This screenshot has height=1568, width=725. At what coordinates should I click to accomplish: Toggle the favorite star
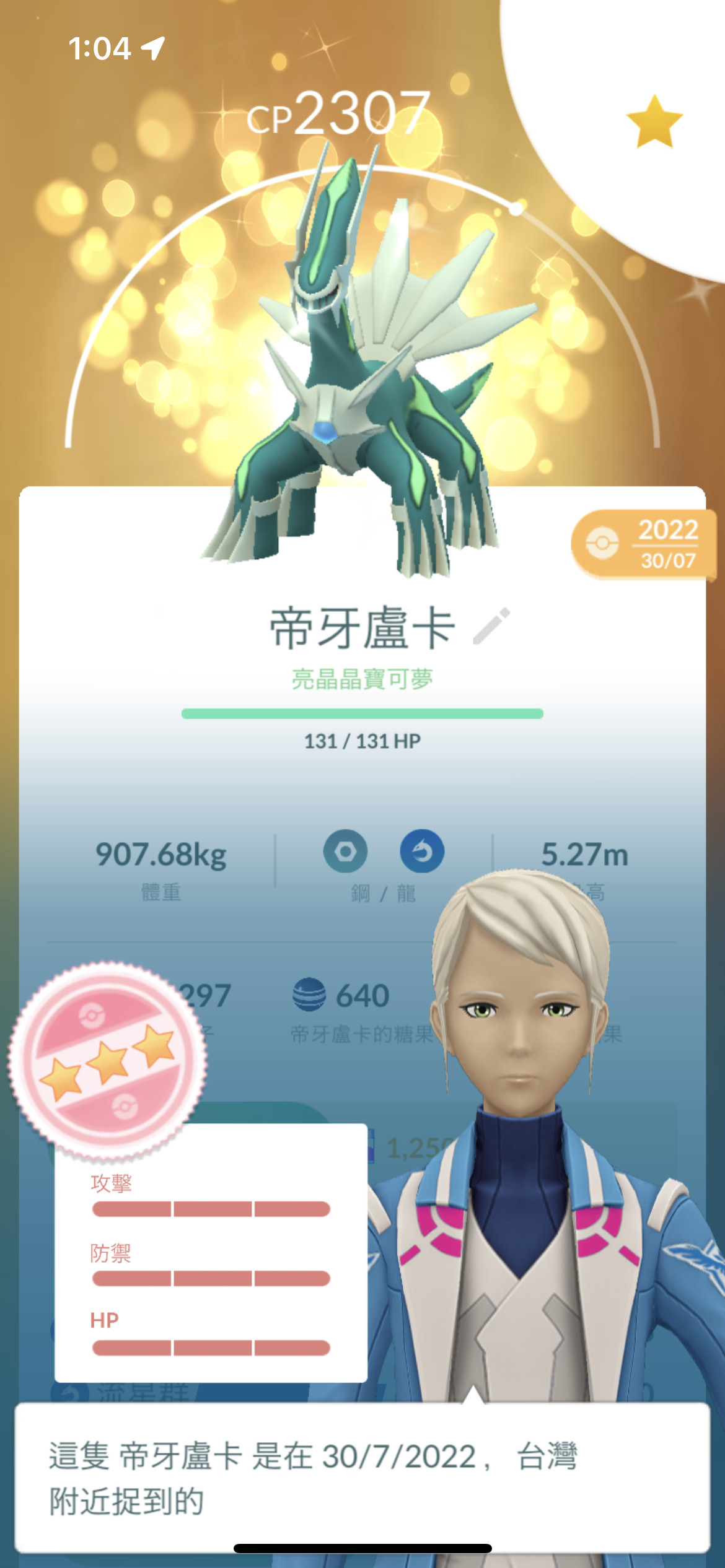(654, 122)
